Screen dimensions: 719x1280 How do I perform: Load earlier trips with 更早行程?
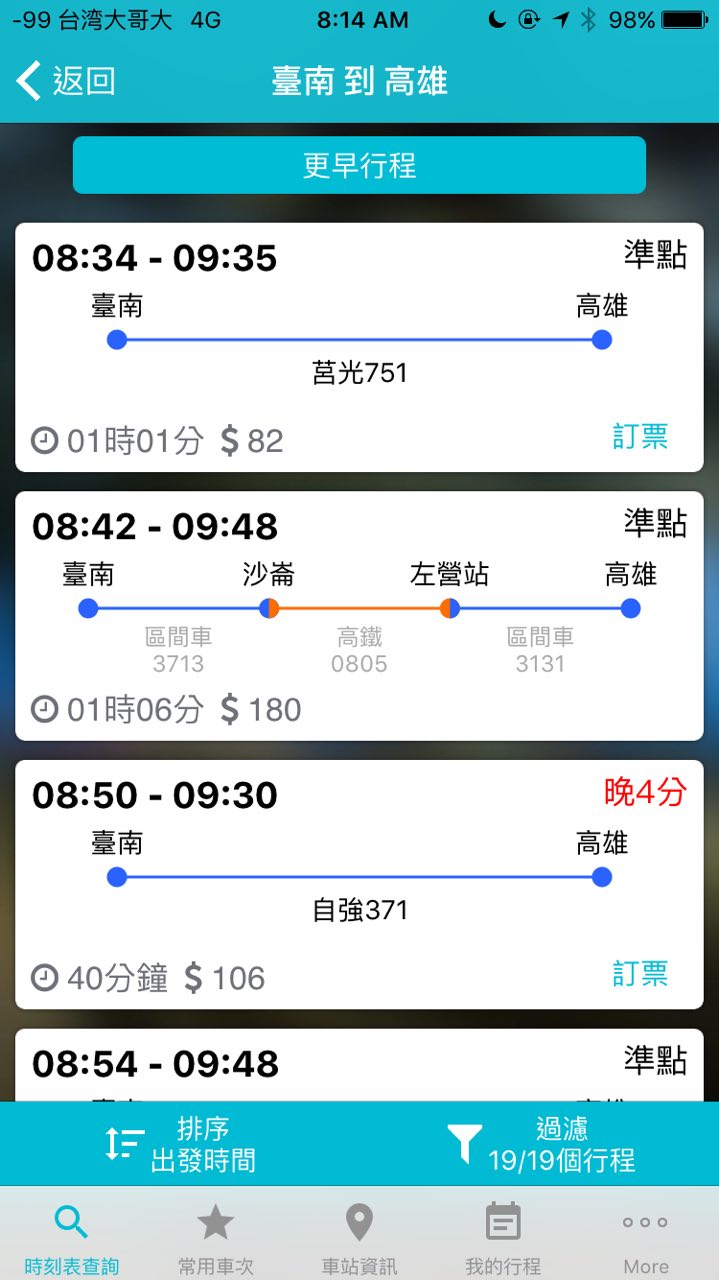point(359,165)
